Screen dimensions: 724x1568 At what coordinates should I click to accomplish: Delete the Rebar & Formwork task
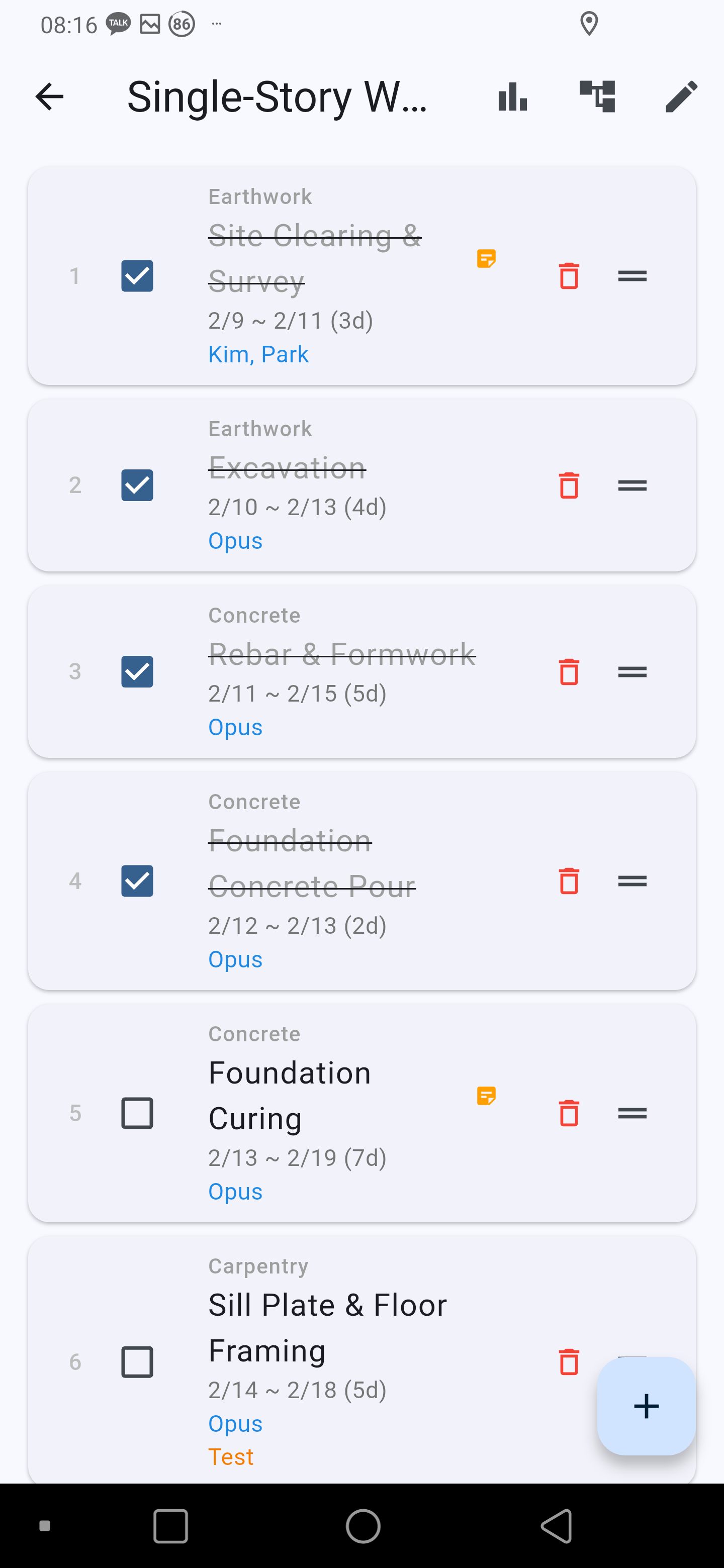568,672
